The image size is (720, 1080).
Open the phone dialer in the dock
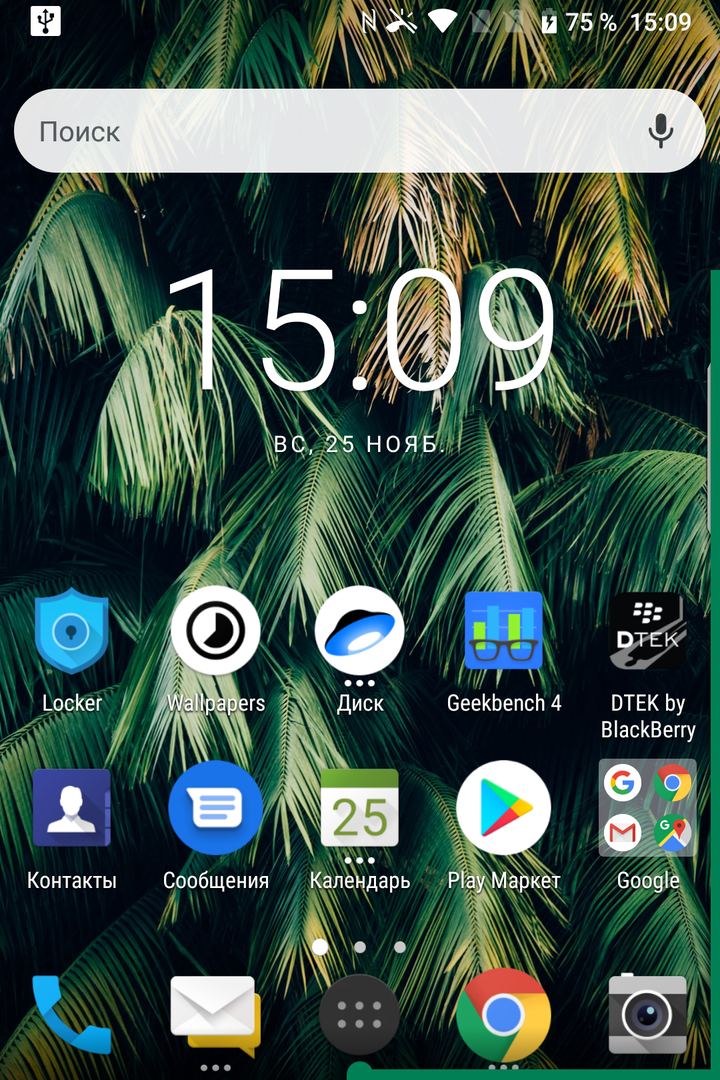pyautogui.click(x=72, y=1014)
